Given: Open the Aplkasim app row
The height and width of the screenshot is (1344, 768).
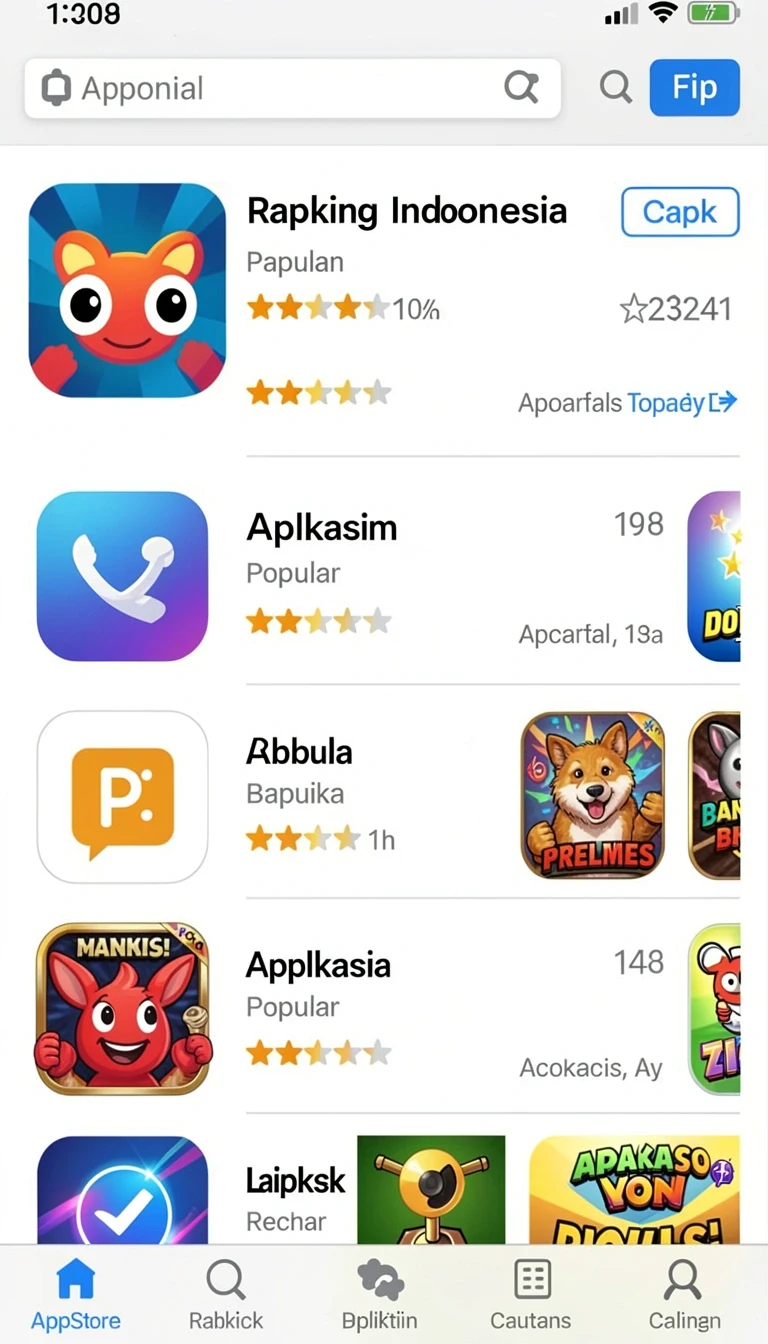Looking at the screenshot, I should [x=350, y=577].
